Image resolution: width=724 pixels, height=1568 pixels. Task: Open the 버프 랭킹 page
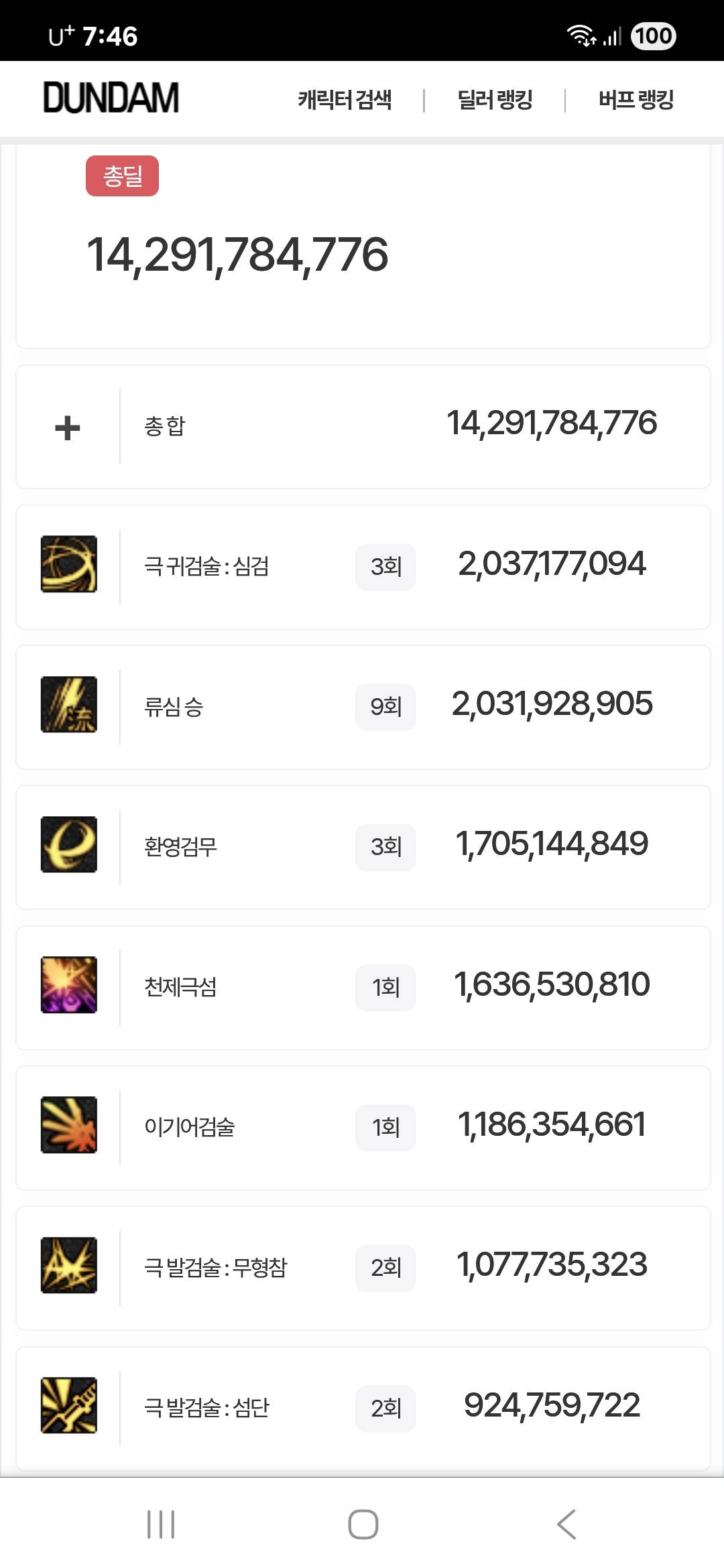click(636, 100)
